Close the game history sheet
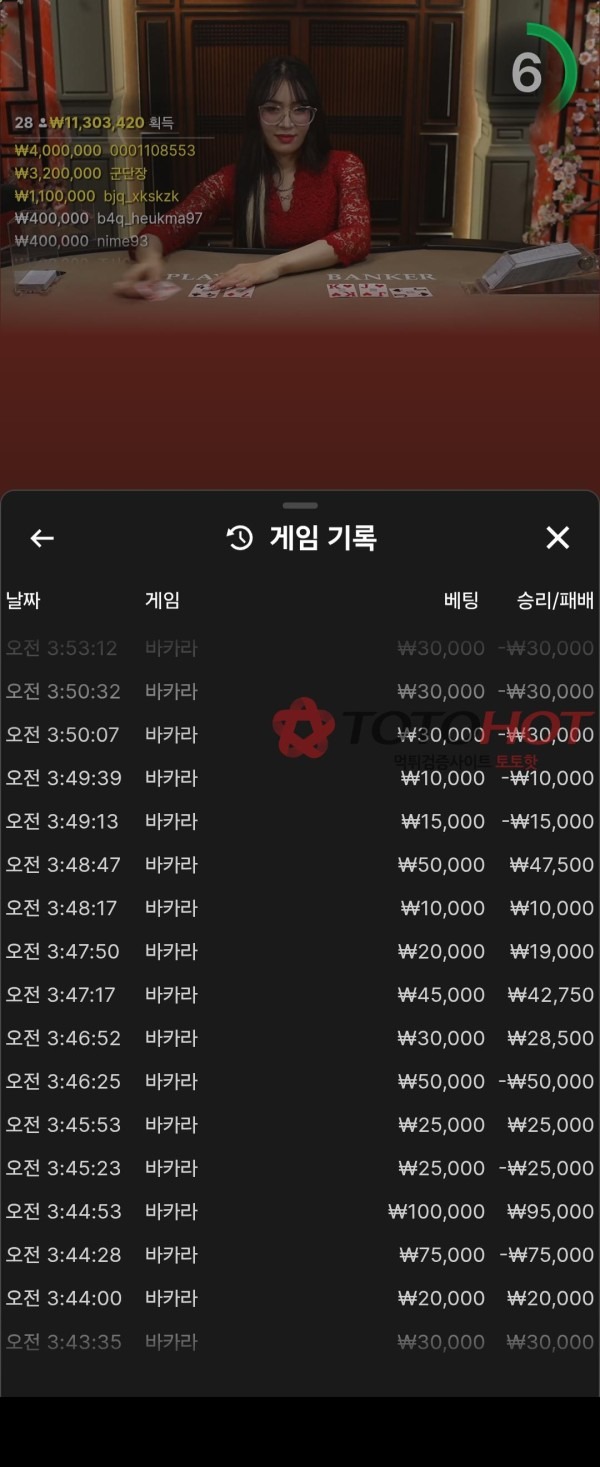 (x=557, y=538)
